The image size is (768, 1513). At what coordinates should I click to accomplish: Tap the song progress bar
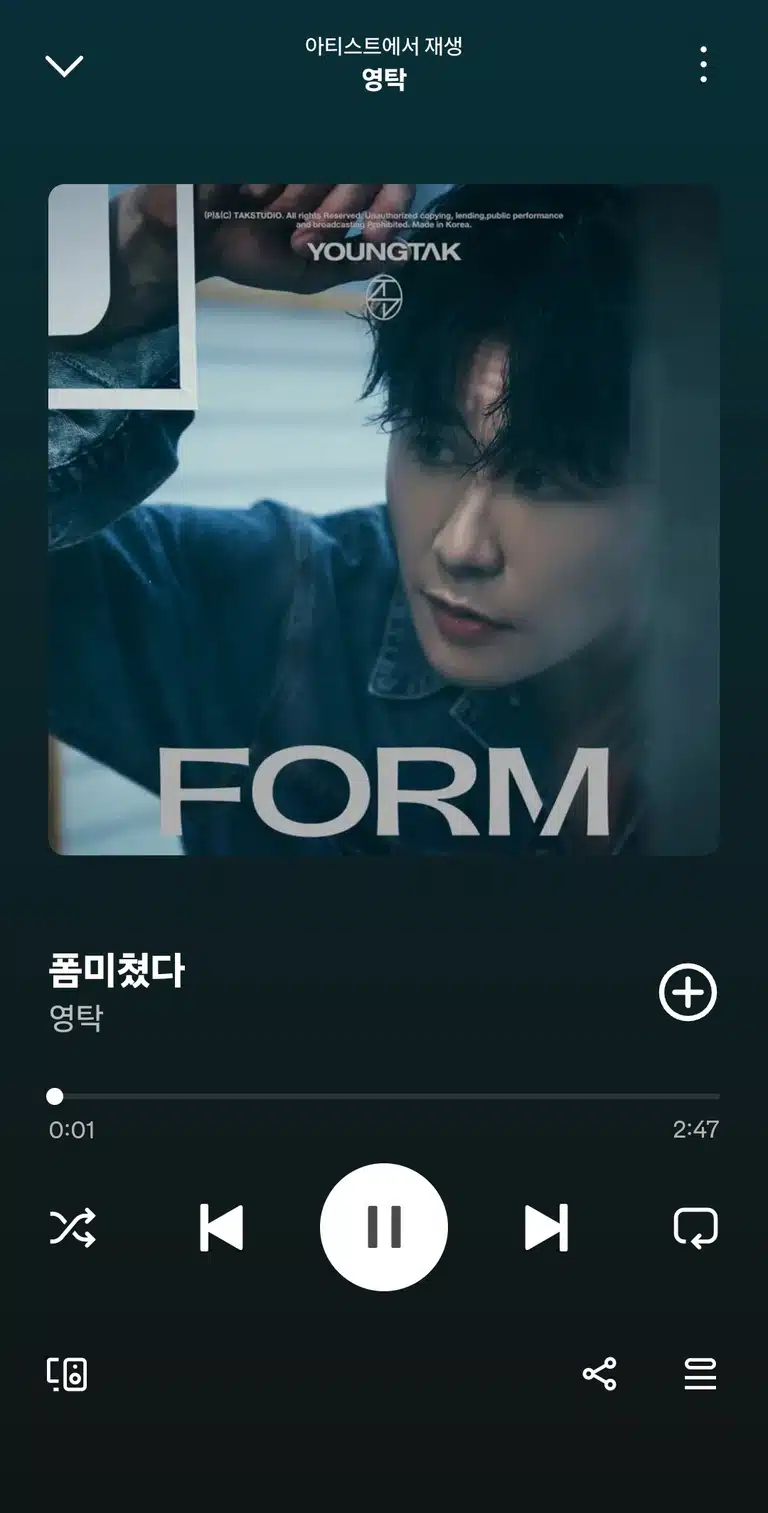pyautogui.click(x=384, y=1097)
